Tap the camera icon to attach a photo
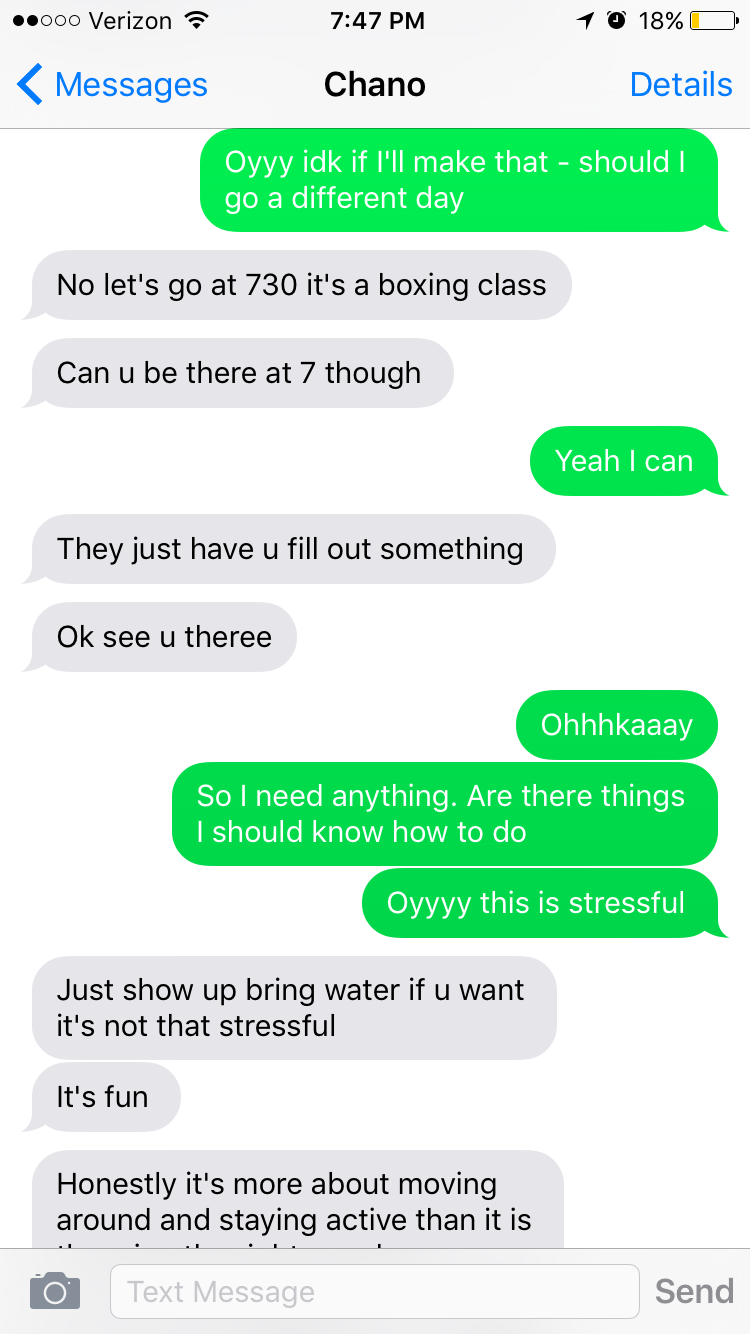The height and width of the screenshot is (1334, 750). (54, 1291)
